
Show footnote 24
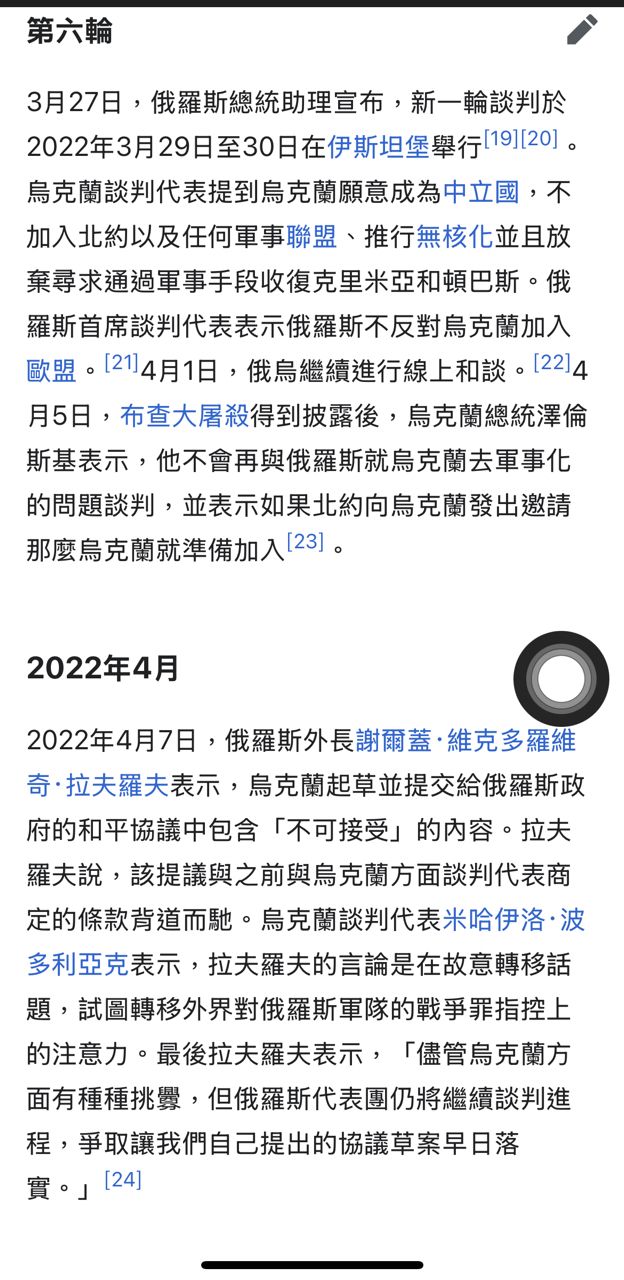122,1180
